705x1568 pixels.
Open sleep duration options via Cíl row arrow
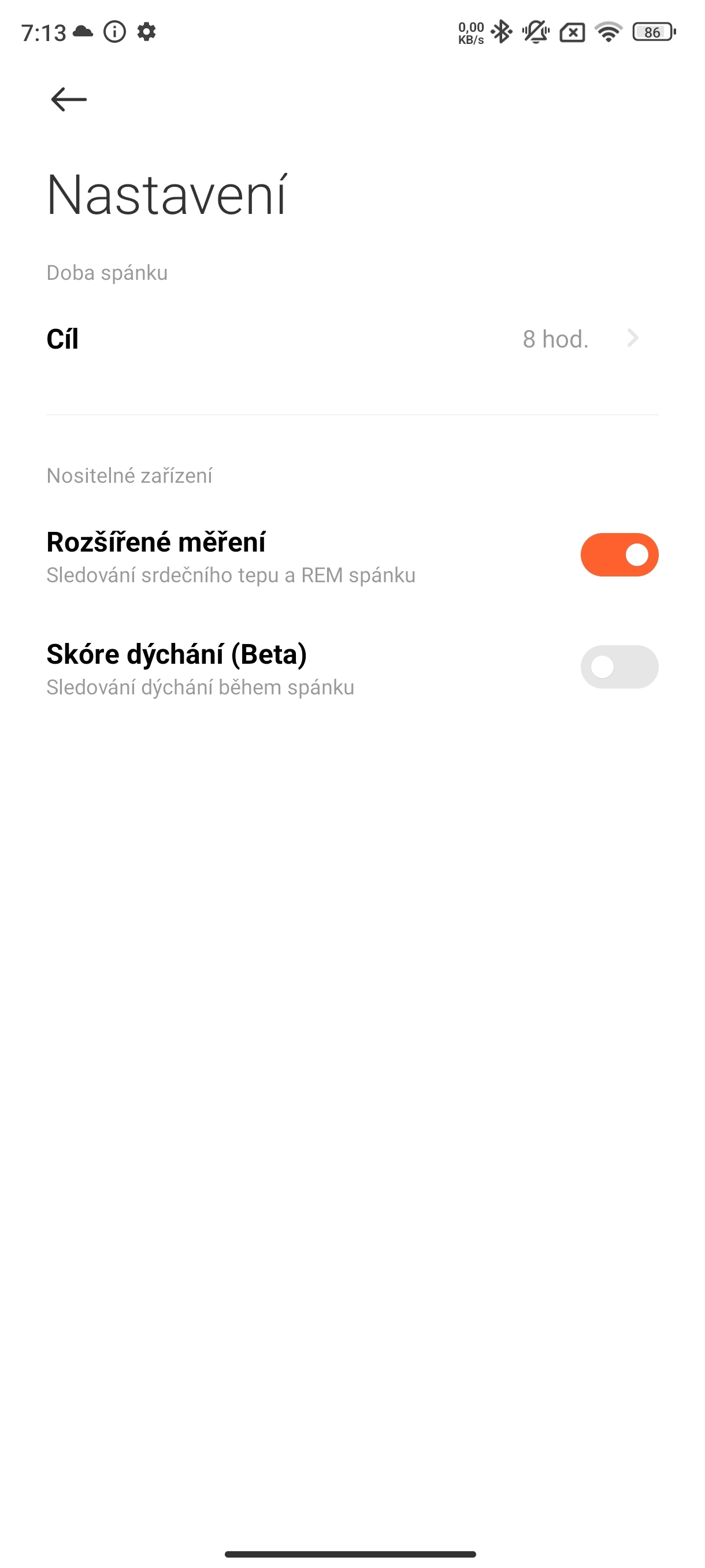pyautogui.click(x=633, y=339)
